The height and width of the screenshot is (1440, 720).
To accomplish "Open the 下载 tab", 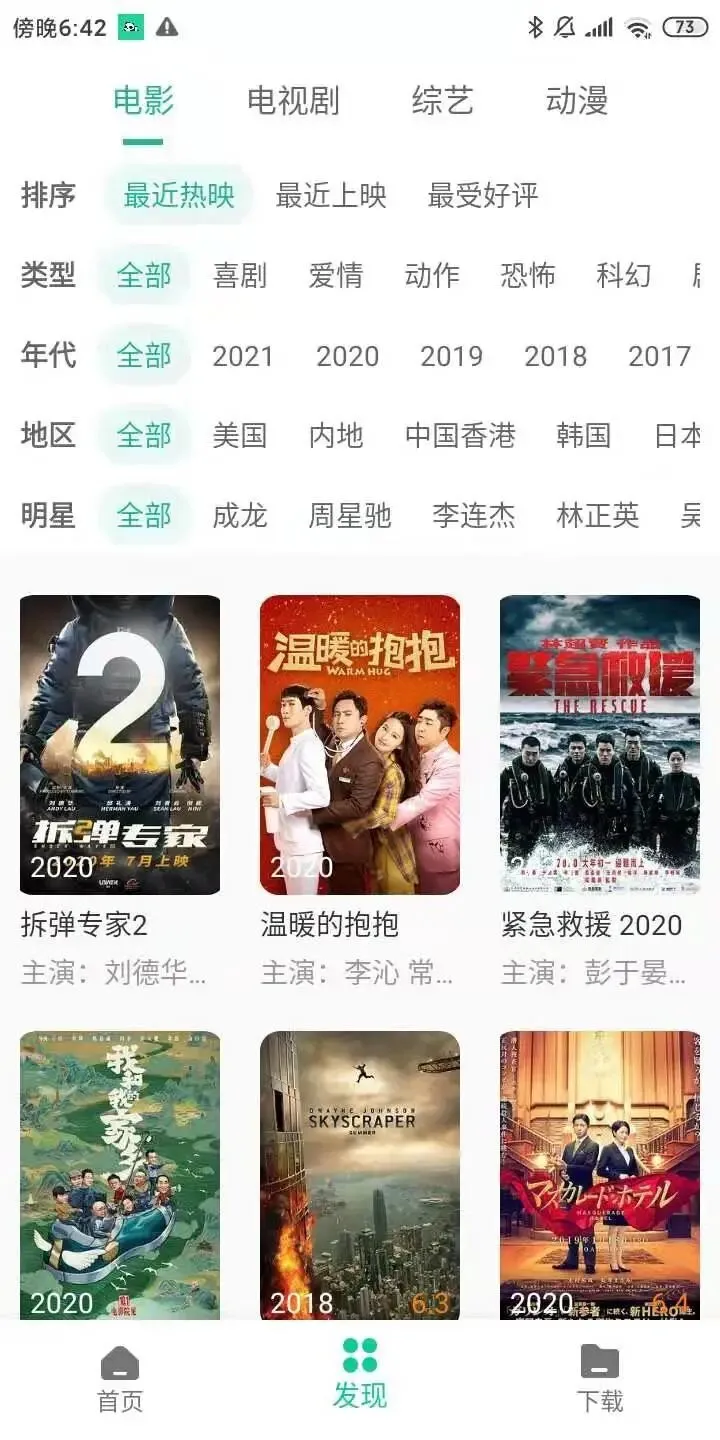I will pyautogui.click(x=600, y=1379).
